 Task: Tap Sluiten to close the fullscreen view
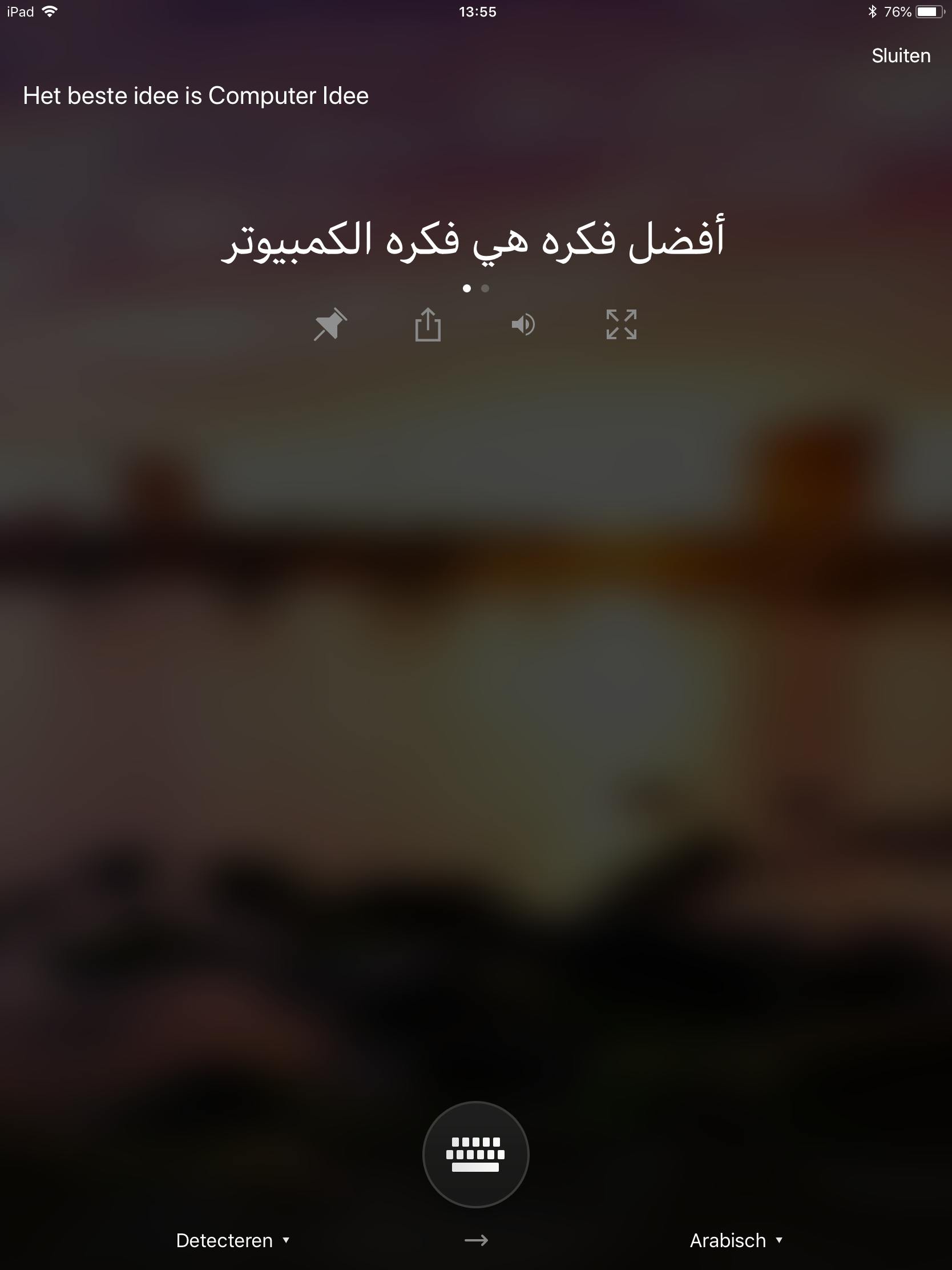pos(901,55)
